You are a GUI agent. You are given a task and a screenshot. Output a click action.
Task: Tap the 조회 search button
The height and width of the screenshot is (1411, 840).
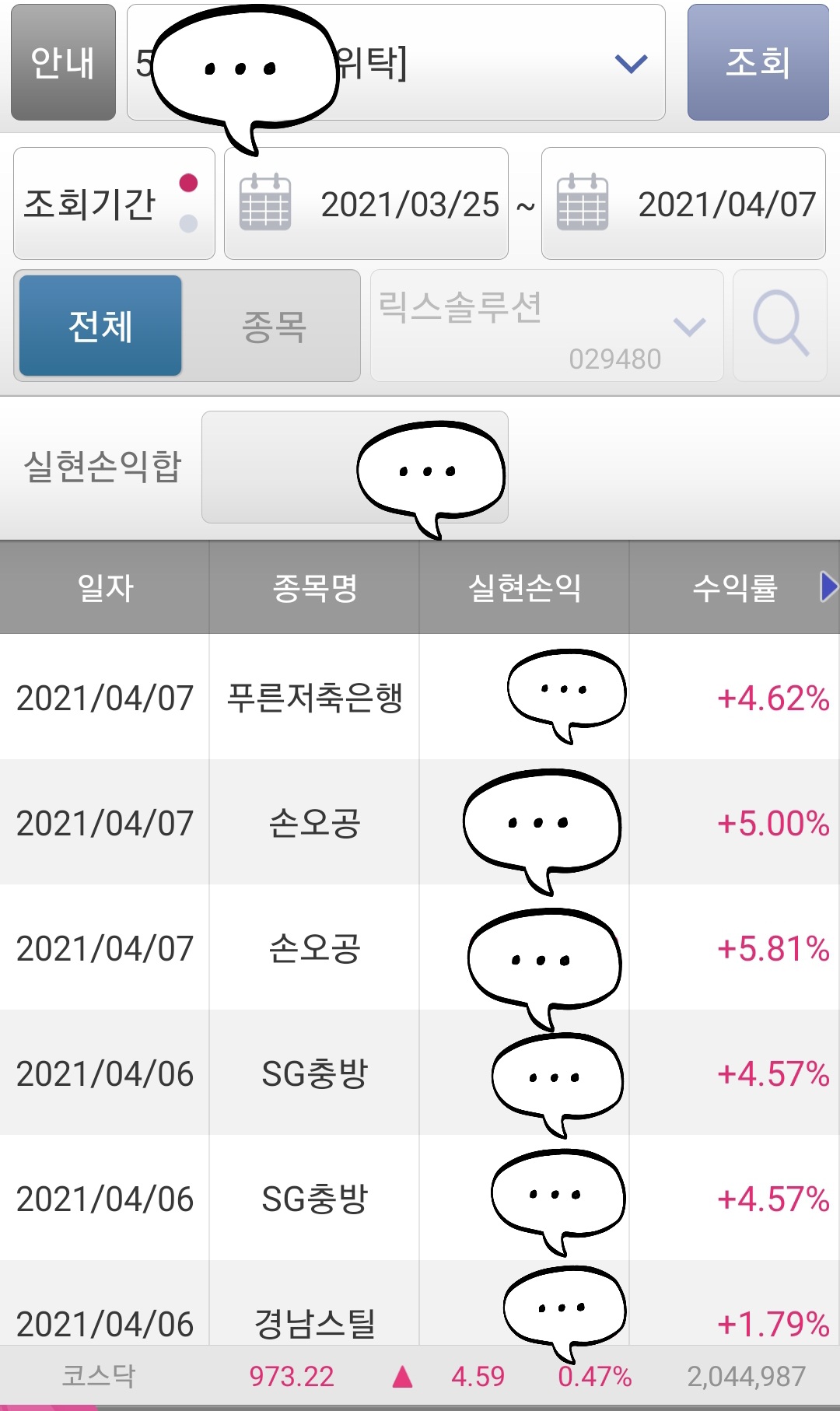point(758,62)
